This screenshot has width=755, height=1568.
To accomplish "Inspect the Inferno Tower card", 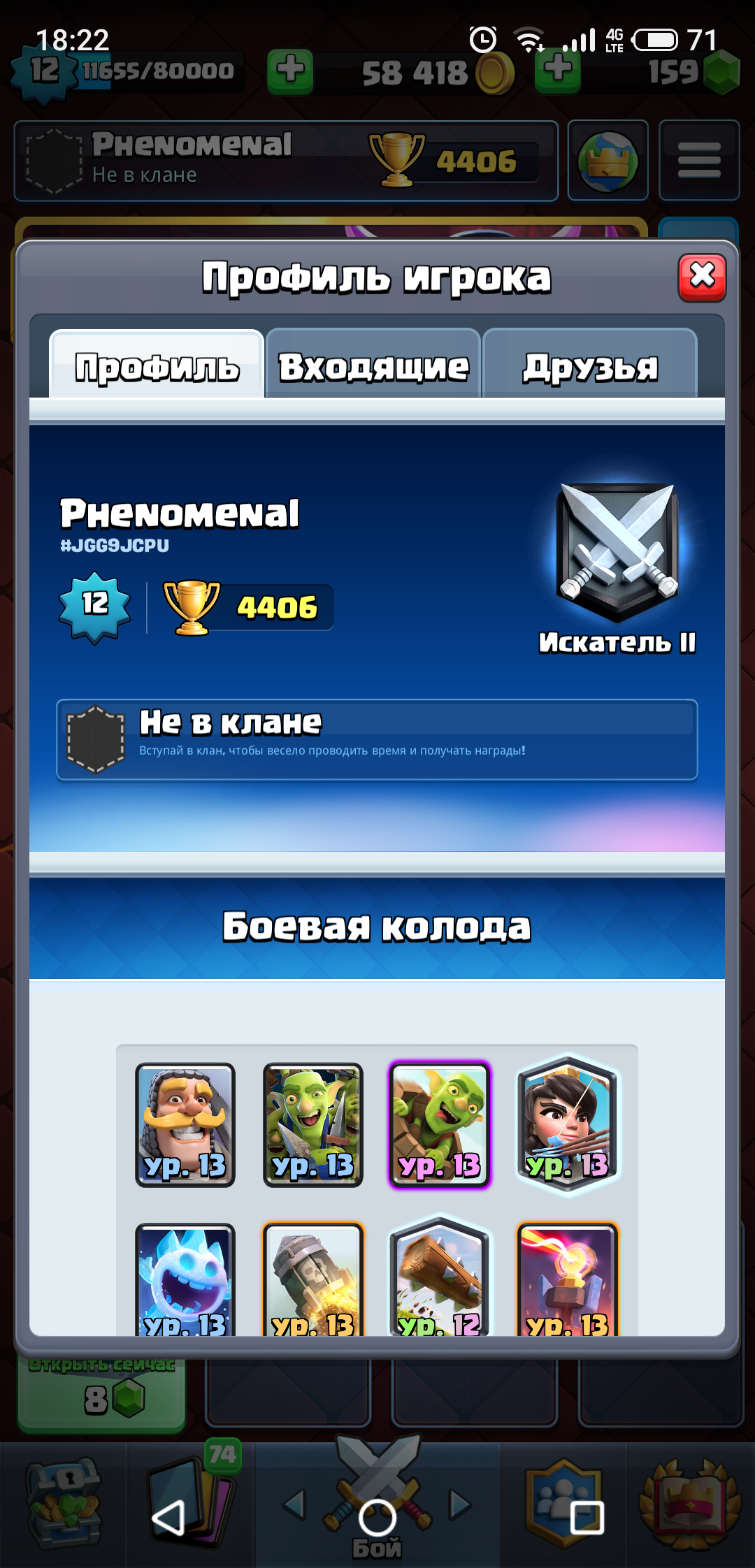I will click(568, 1280).
